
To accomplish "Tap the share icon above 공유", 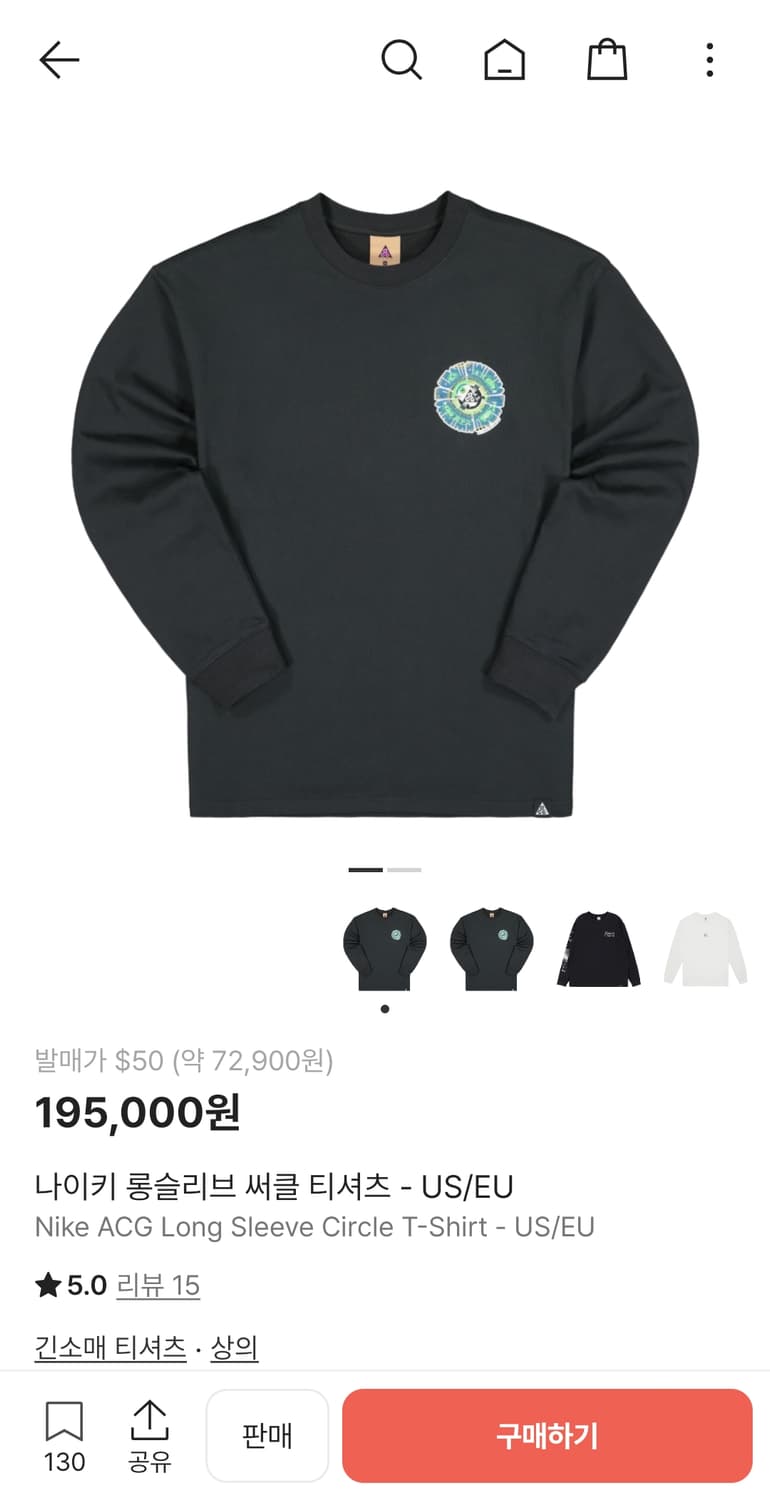I will 149,1420.
